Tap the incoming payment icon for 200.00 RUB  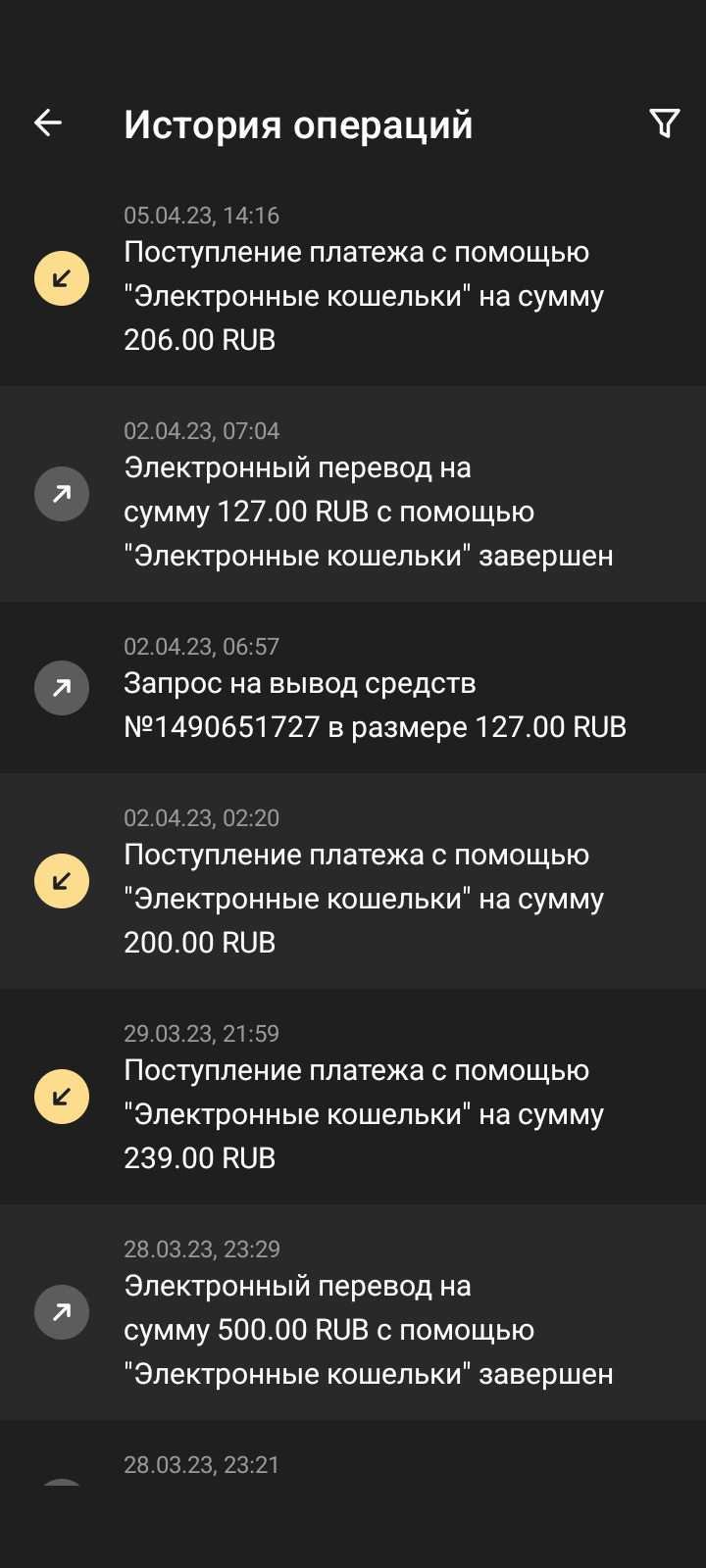pos(62,880)
